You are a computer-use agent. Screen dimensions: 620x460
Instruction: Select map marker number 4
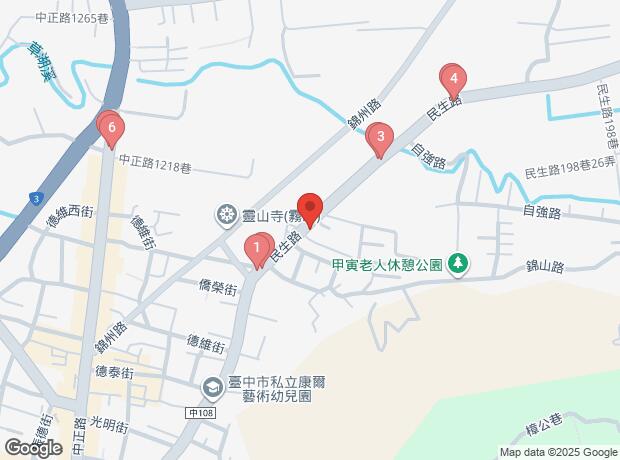point(453,78)
